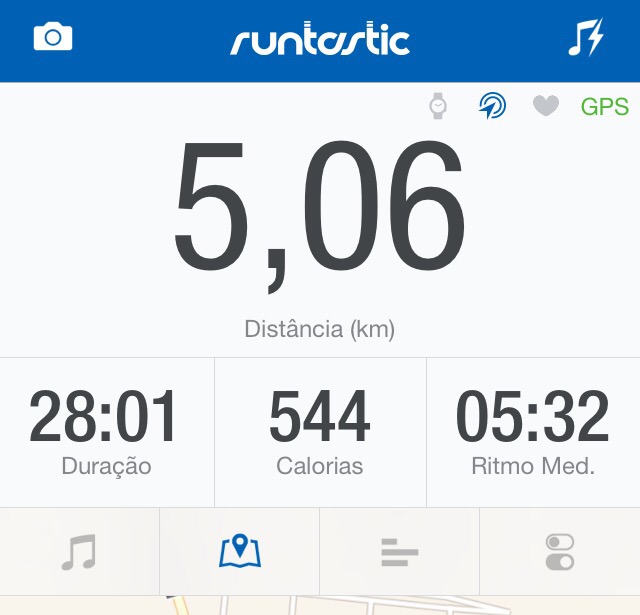Viewport: 640px width, 615px height.
Task: Open the live tracking icon
Action: click(491, 106)
